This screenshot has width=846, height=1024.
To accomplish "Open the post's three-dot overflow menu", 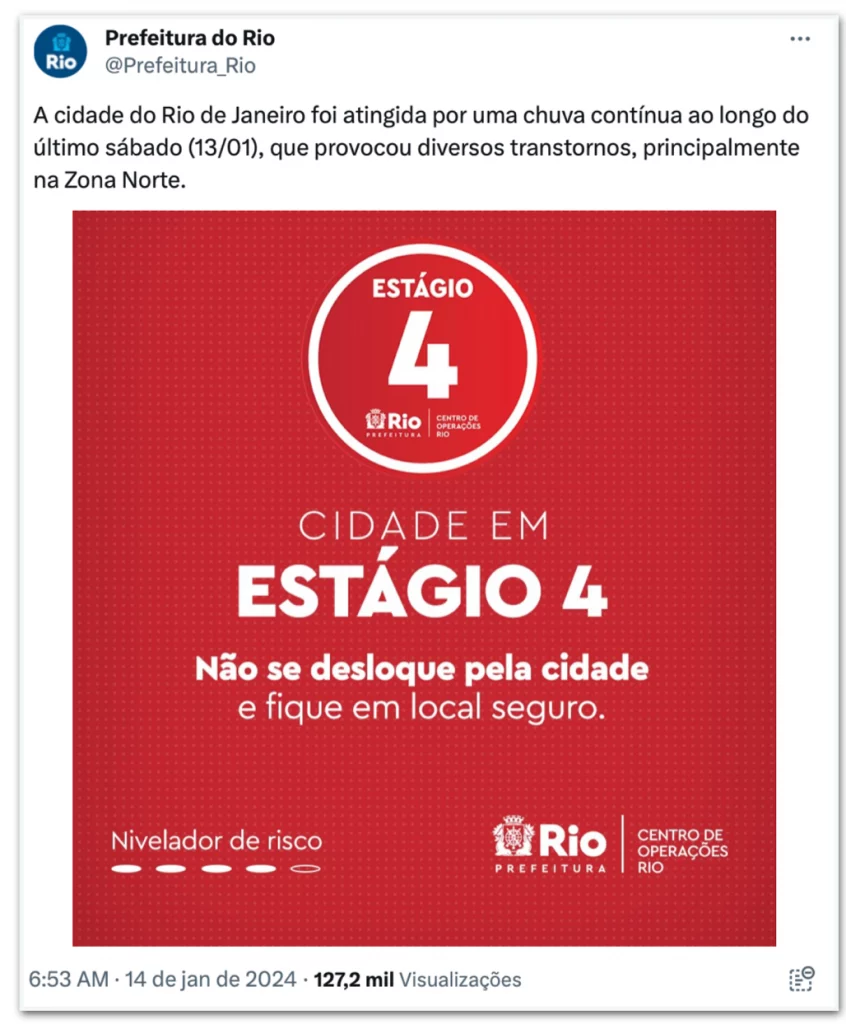I will click(799, 39).
